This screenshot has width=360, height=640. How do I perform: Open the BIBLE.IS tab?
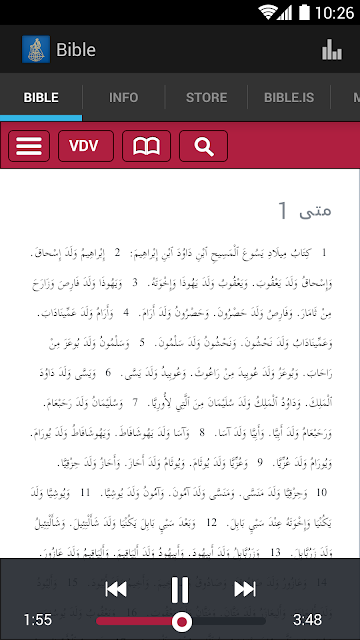point(289,98)
